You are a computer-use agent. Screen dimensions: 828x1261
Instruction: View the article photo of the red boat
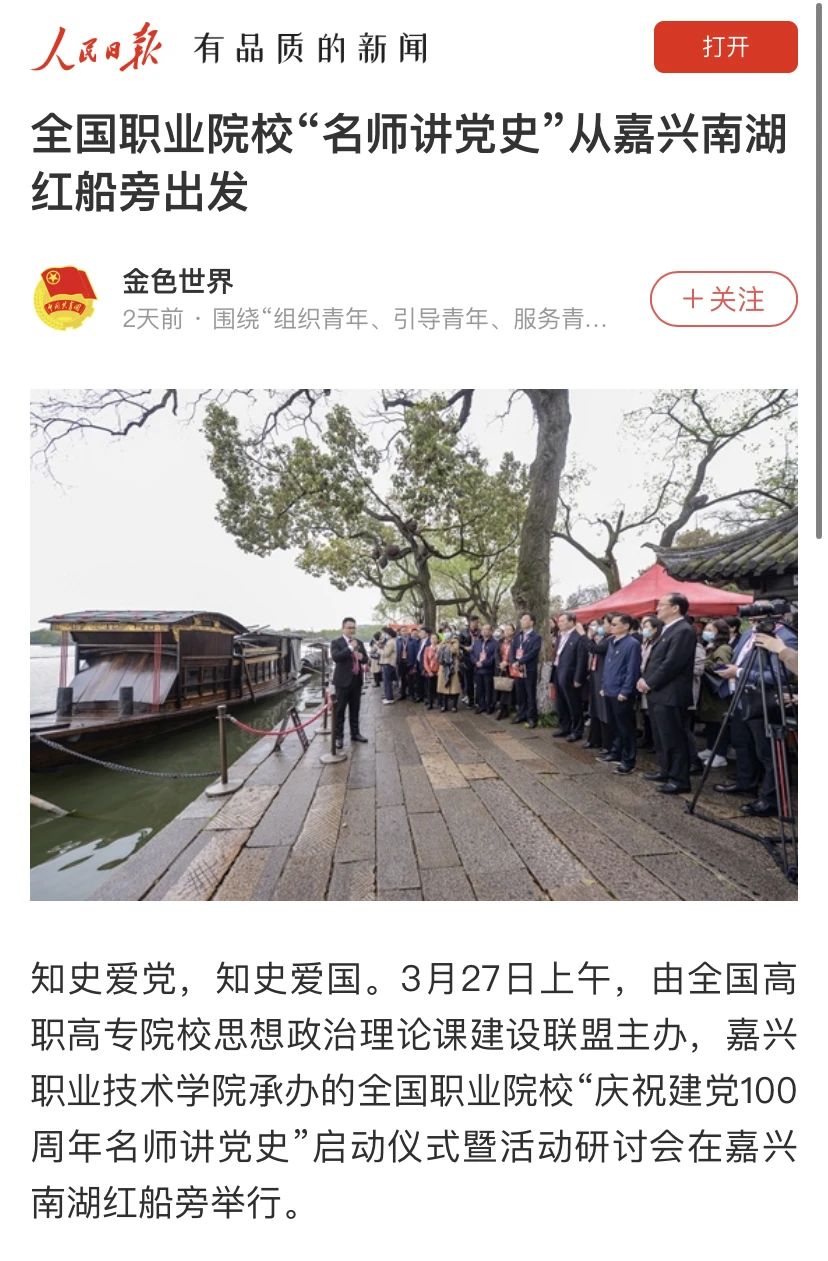[x=414, y=644]
